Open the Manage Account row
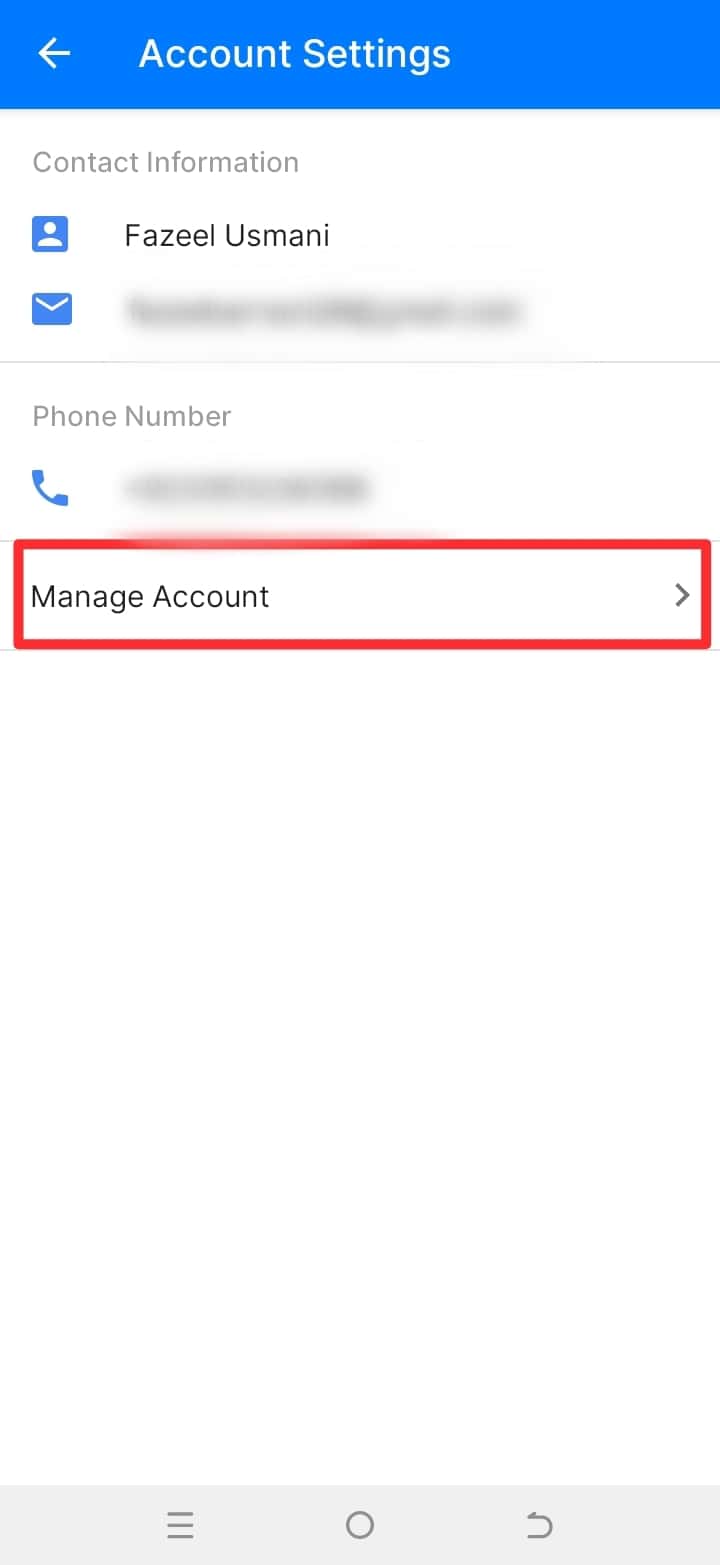720x1565 pixels. pyautogui.click(x=360, y=596)
